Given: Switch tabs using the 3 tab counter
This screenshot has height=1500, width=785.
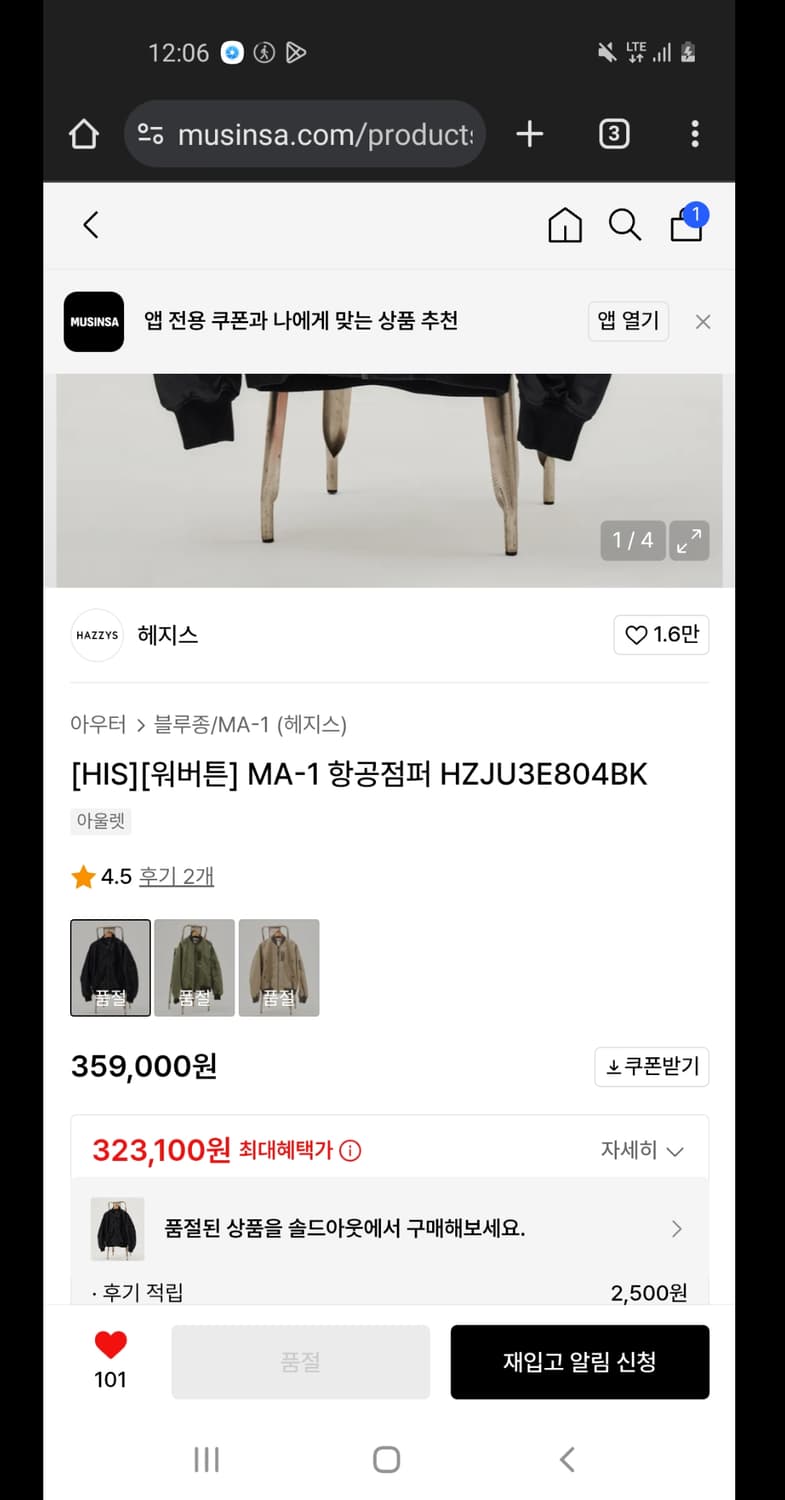Looking at the screenshot, I should [x=614, y=133].
